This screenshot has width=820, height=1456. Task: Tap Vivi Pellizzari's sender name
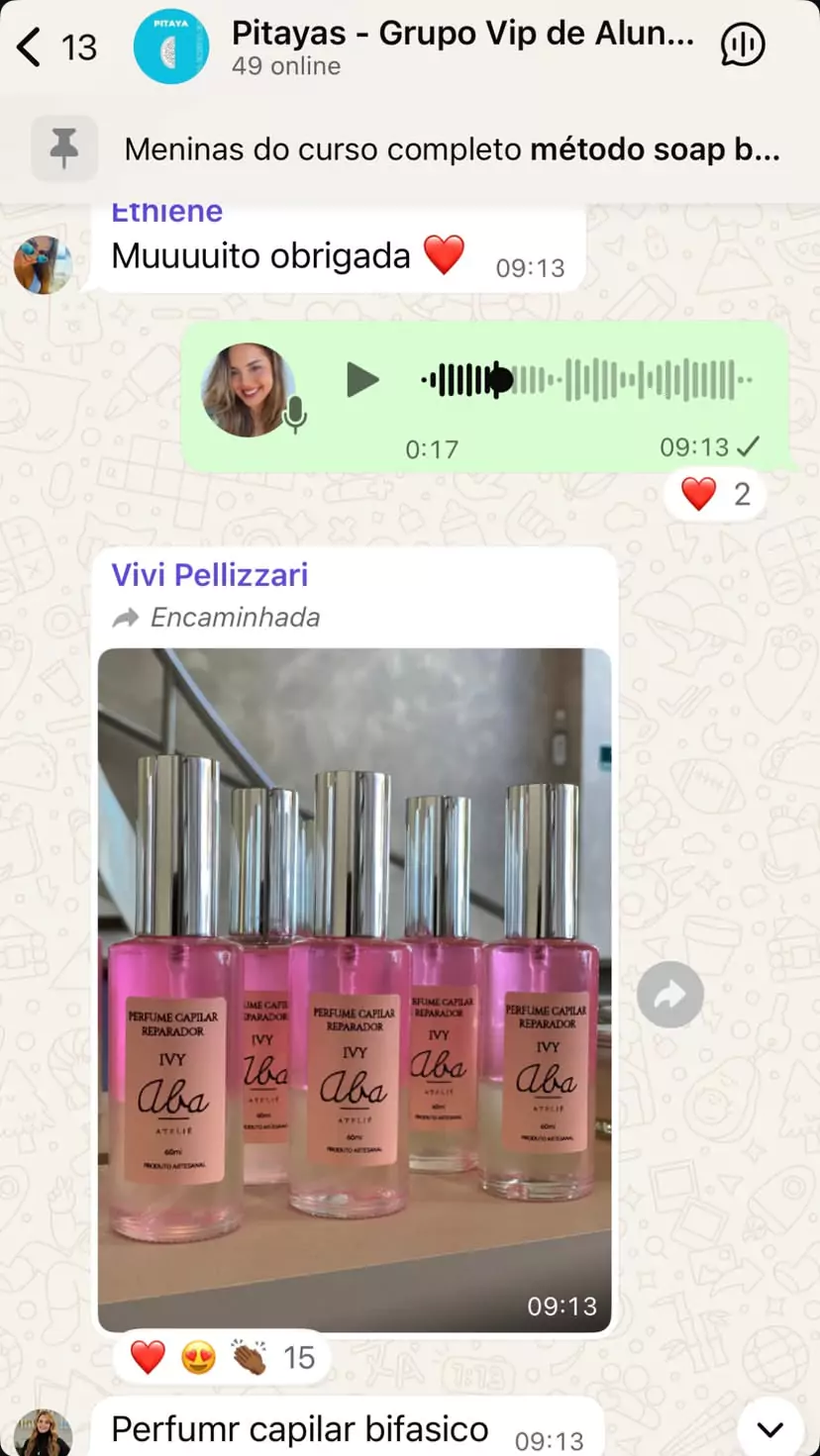point(209,574)
